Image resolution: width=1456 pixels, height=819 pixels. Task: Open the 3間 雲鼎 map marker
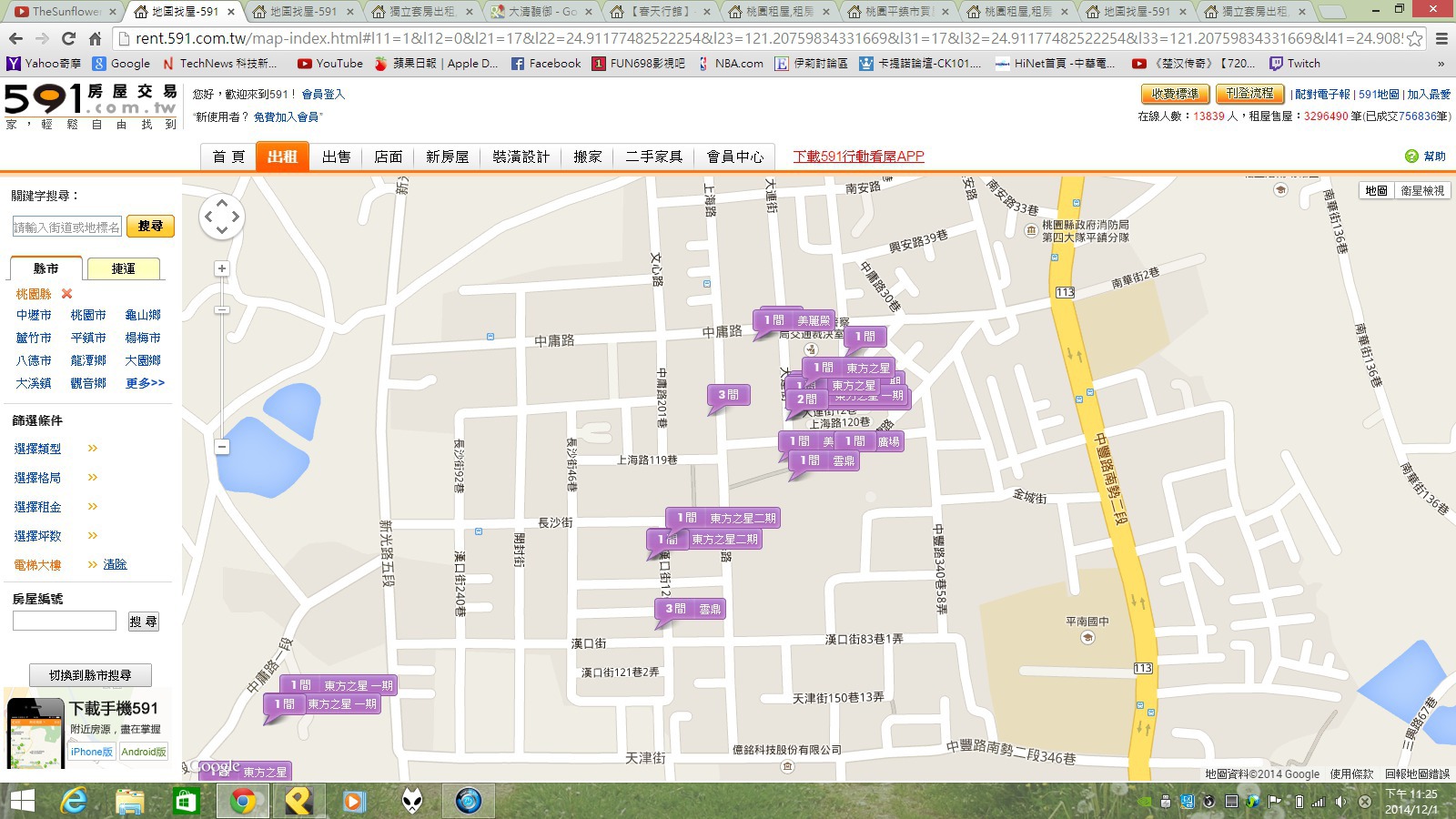(692, 609)
